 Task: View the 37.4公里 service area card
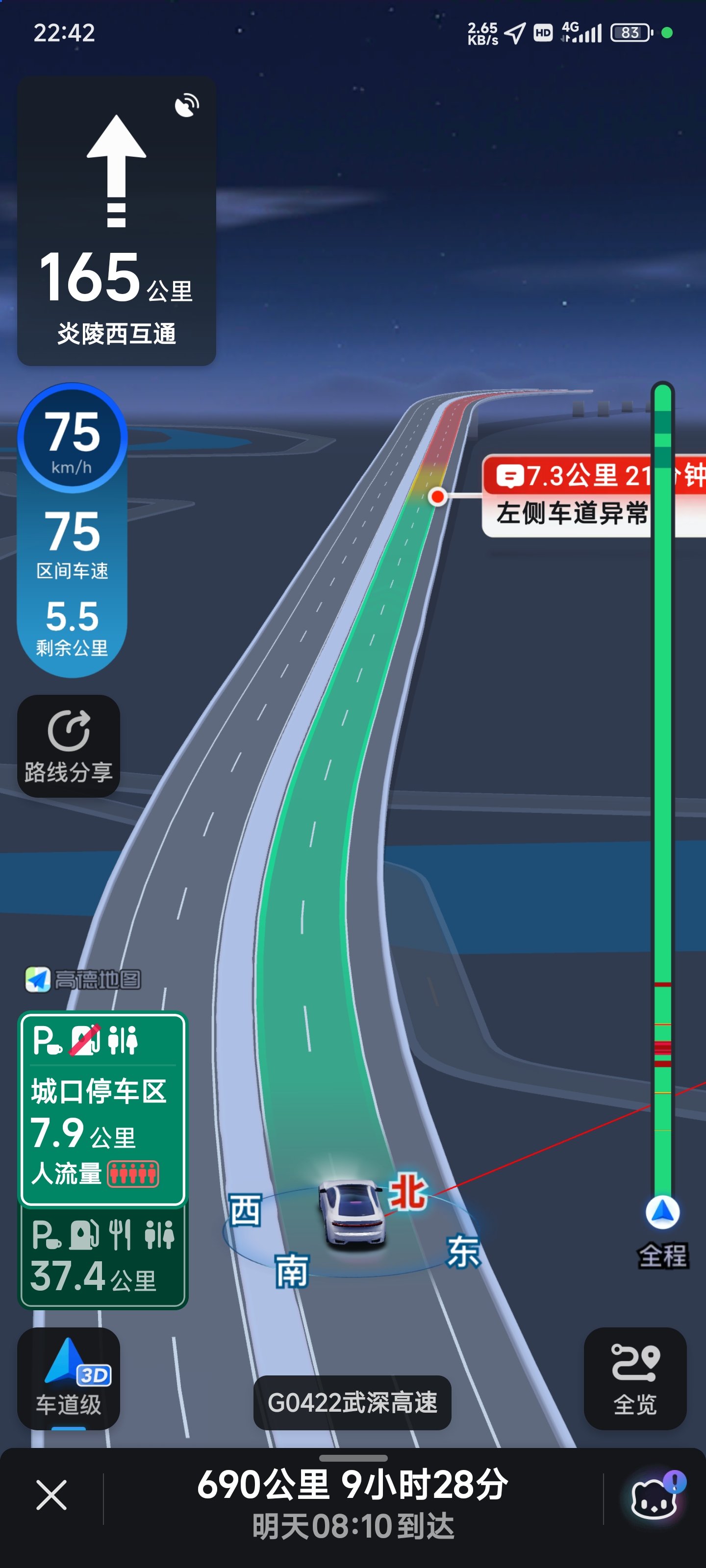pos(102,1257)
